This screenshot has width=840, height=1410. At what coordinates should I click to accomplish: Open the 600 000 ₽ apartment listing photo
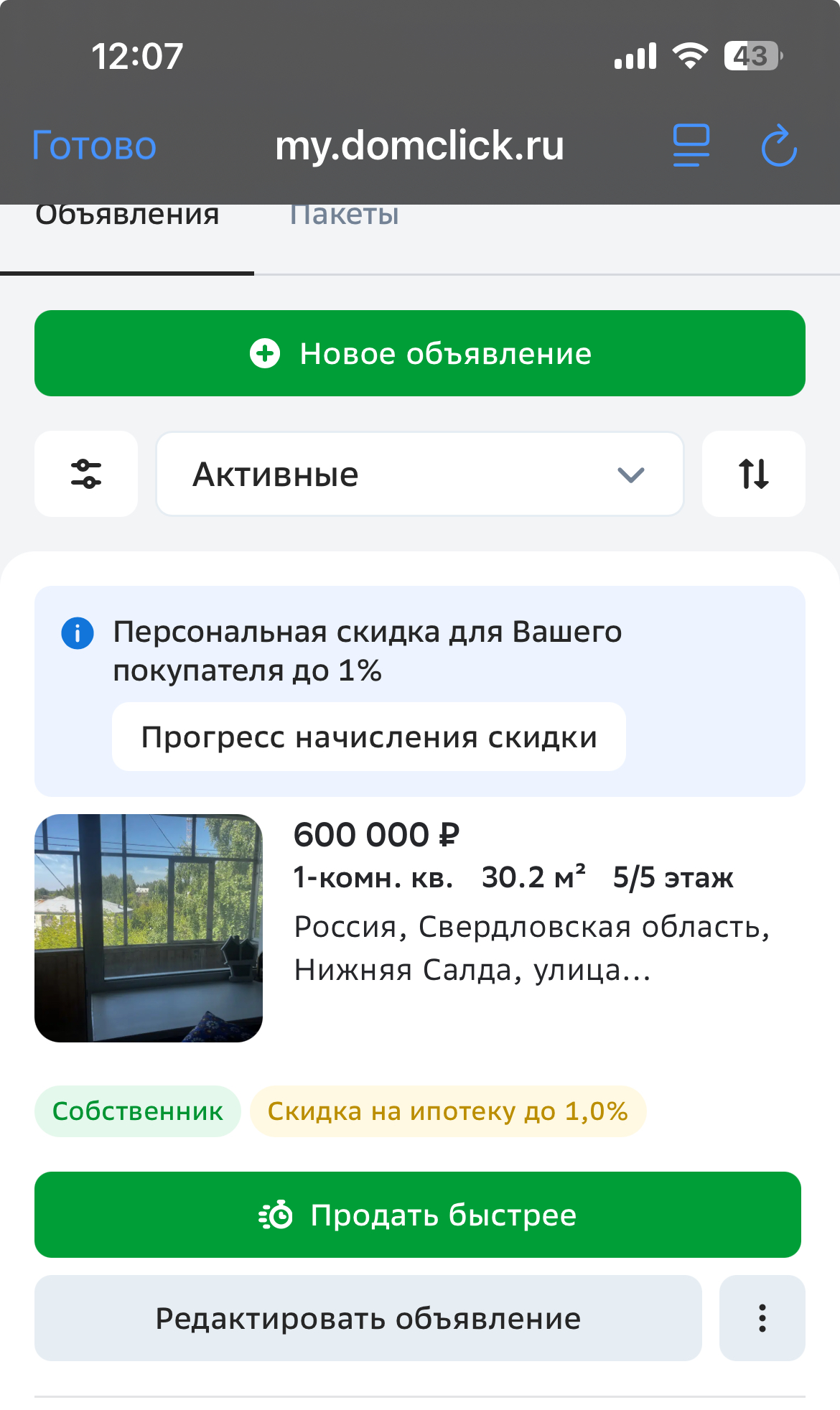(149, 928)
